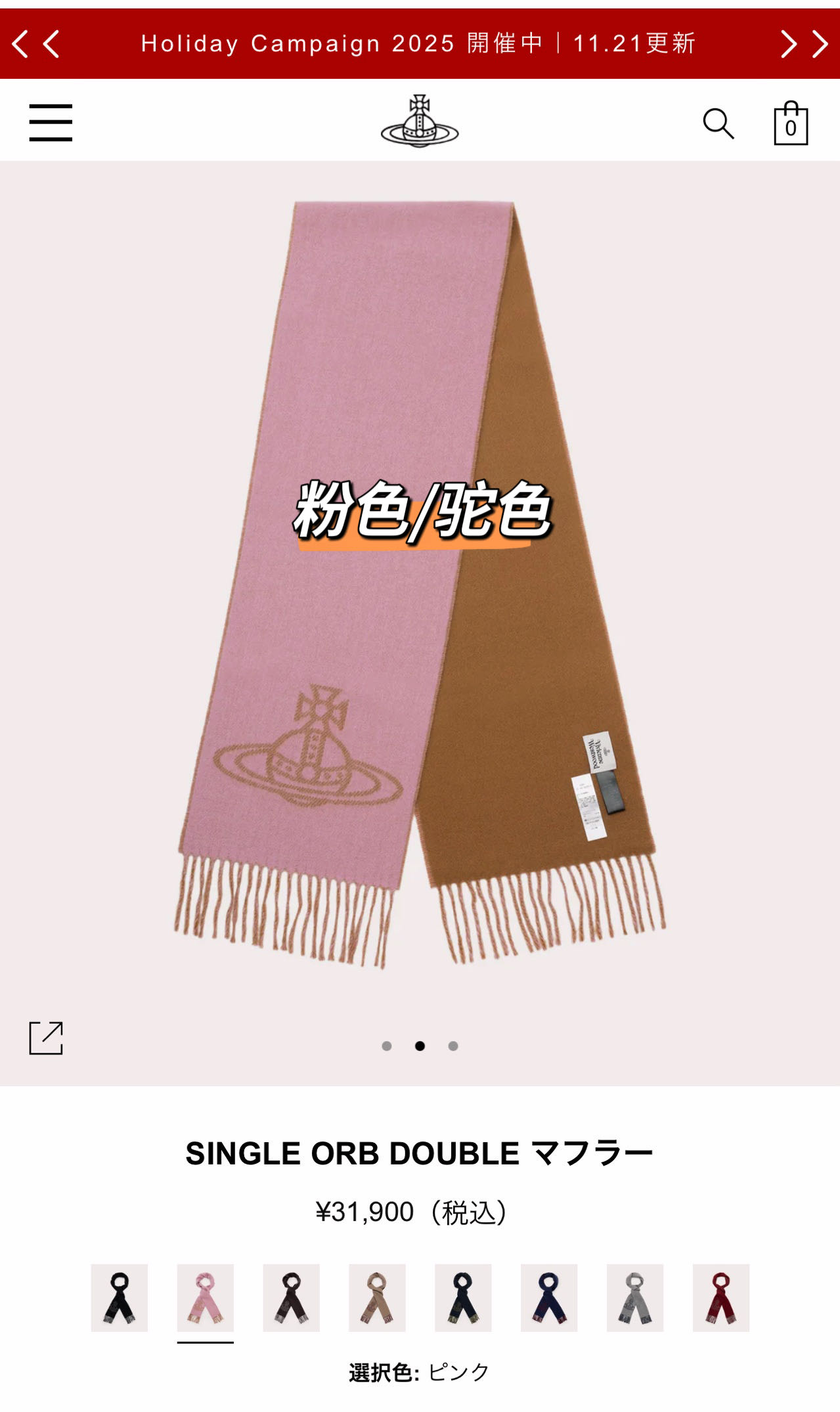This screenshot has width=840, height=1412.
Task: Go to next banner announcement
Action: pyautogui.click(x=804, y=44)
